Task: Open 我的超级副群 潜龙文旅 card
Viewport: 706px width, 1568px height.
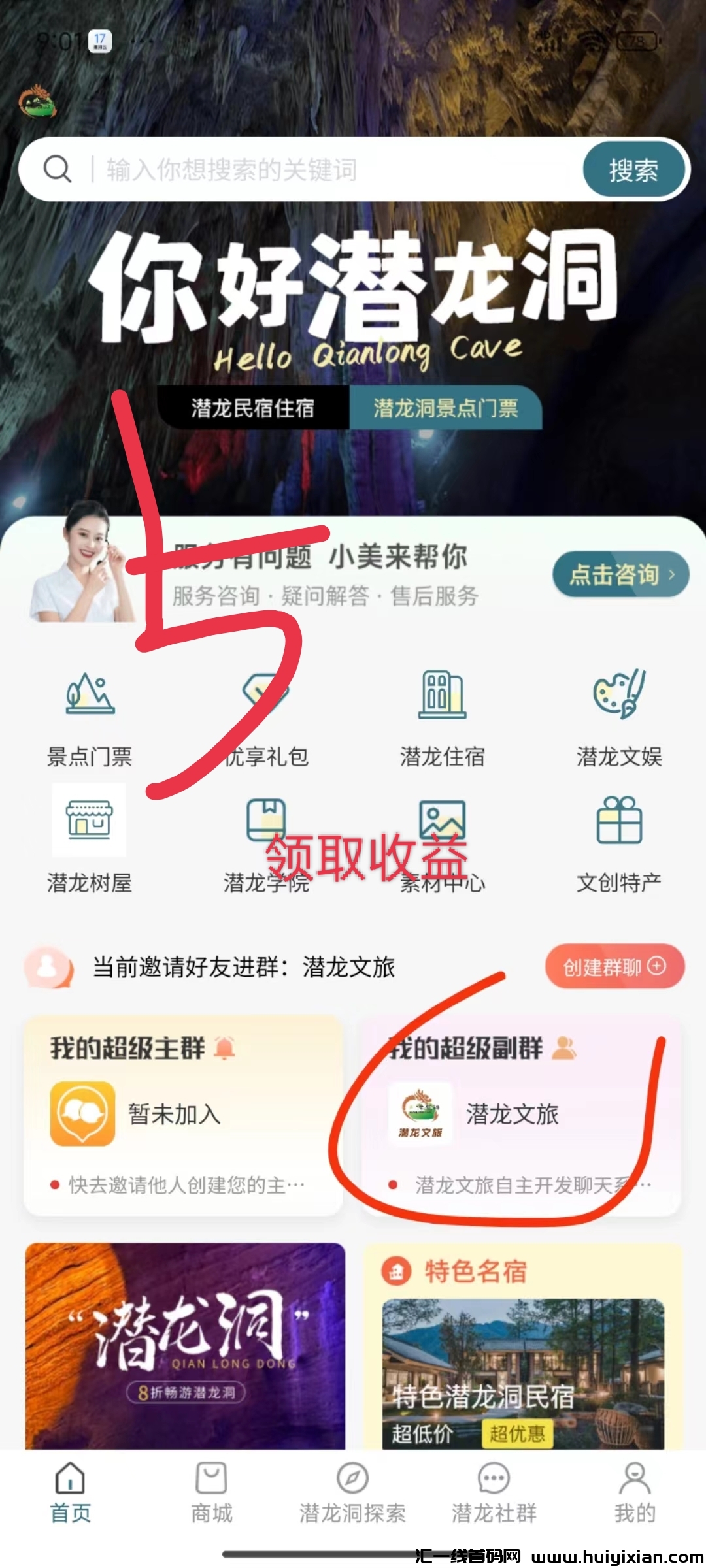Action: point(521,1114)
